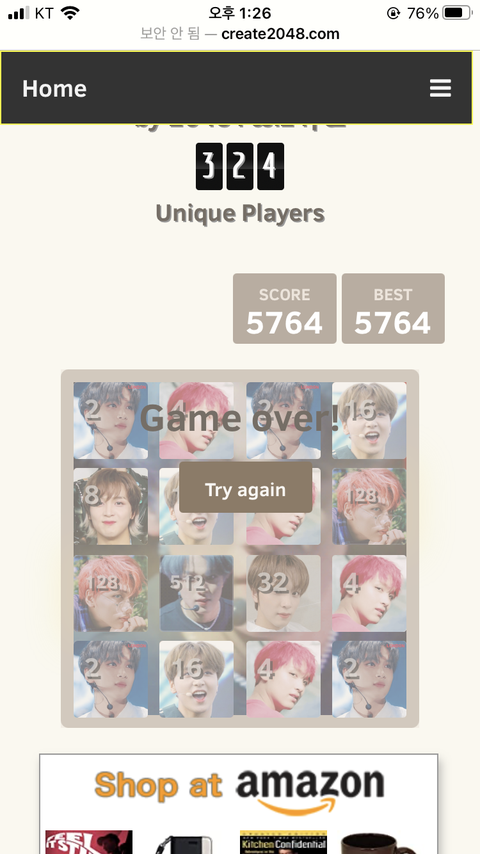Tap the Try again button

tap(245, 487)
